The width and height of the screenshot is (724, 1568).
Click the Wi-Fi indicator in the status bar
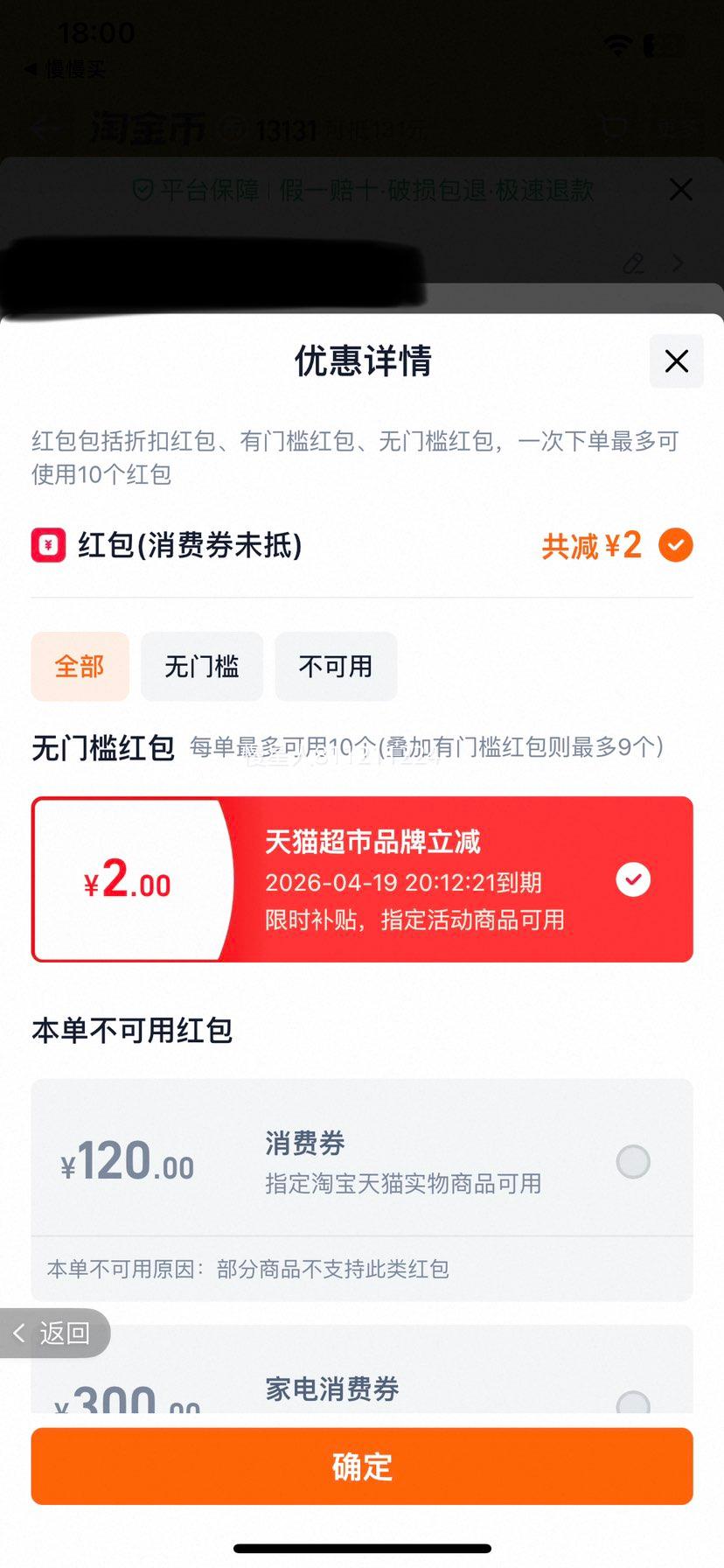coord(621,44)
